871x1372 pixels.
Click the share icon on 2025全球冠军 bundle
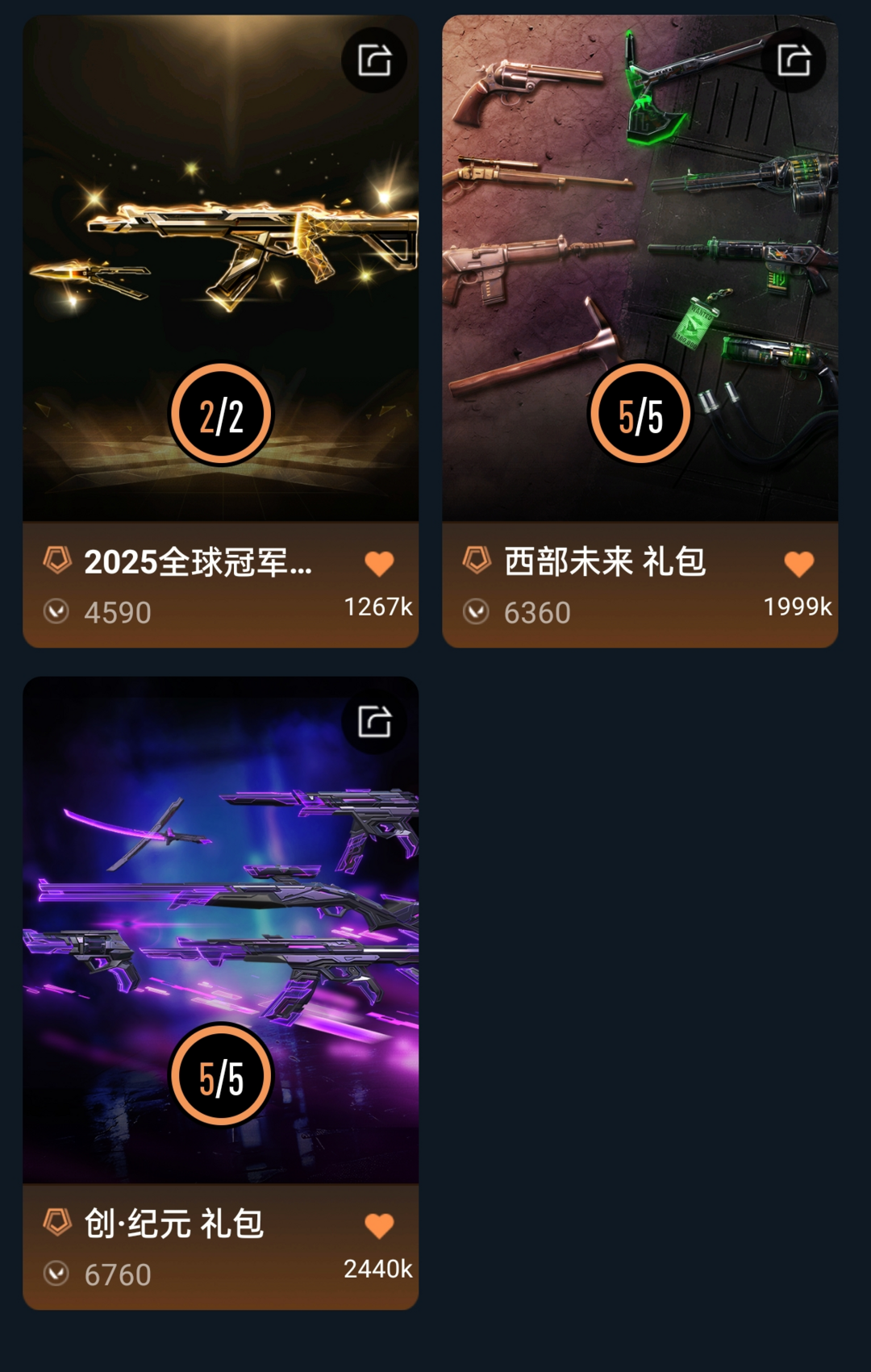(x=374, y=60)
